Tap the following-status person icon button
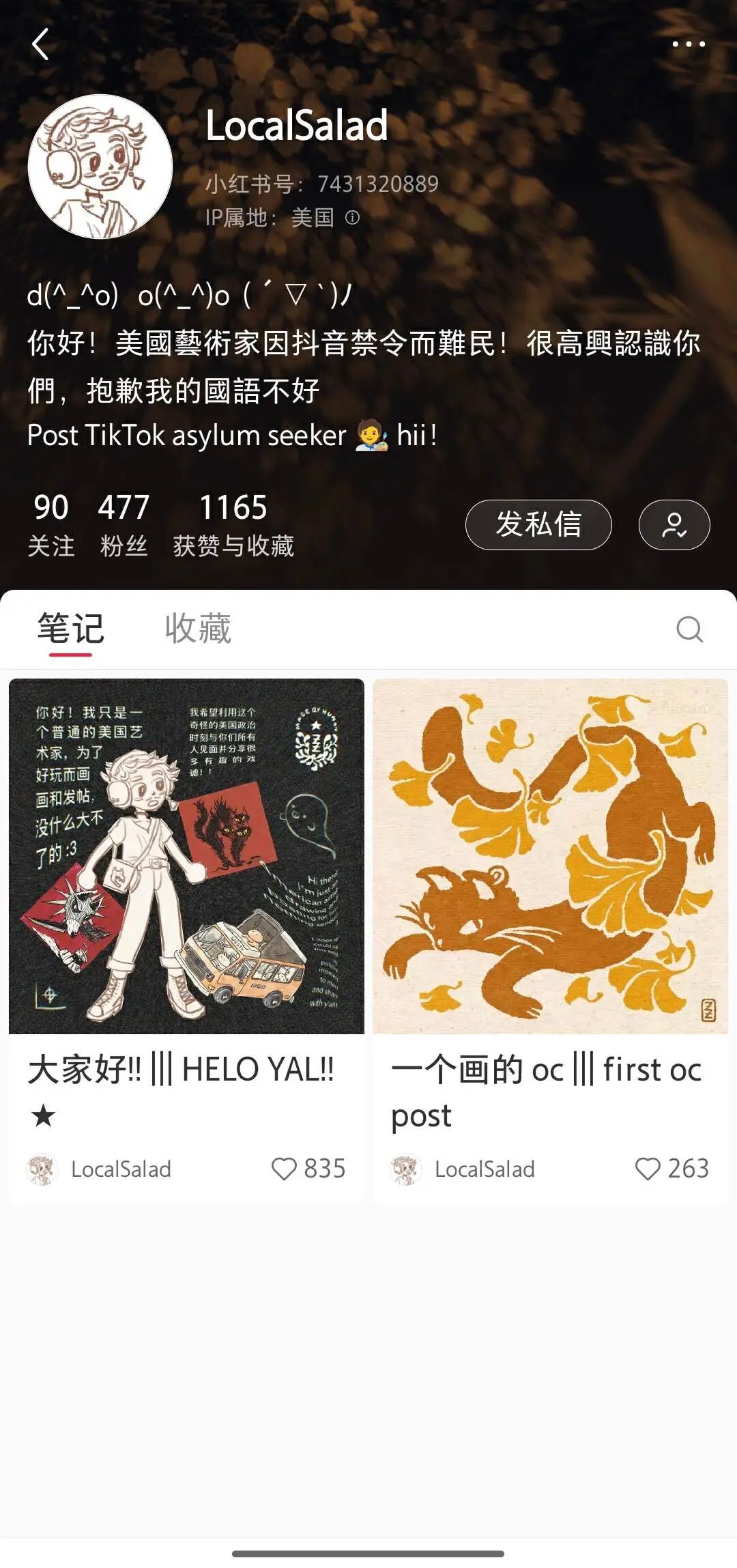Screen dimensions: 737x1568 (x=674, y=524)
